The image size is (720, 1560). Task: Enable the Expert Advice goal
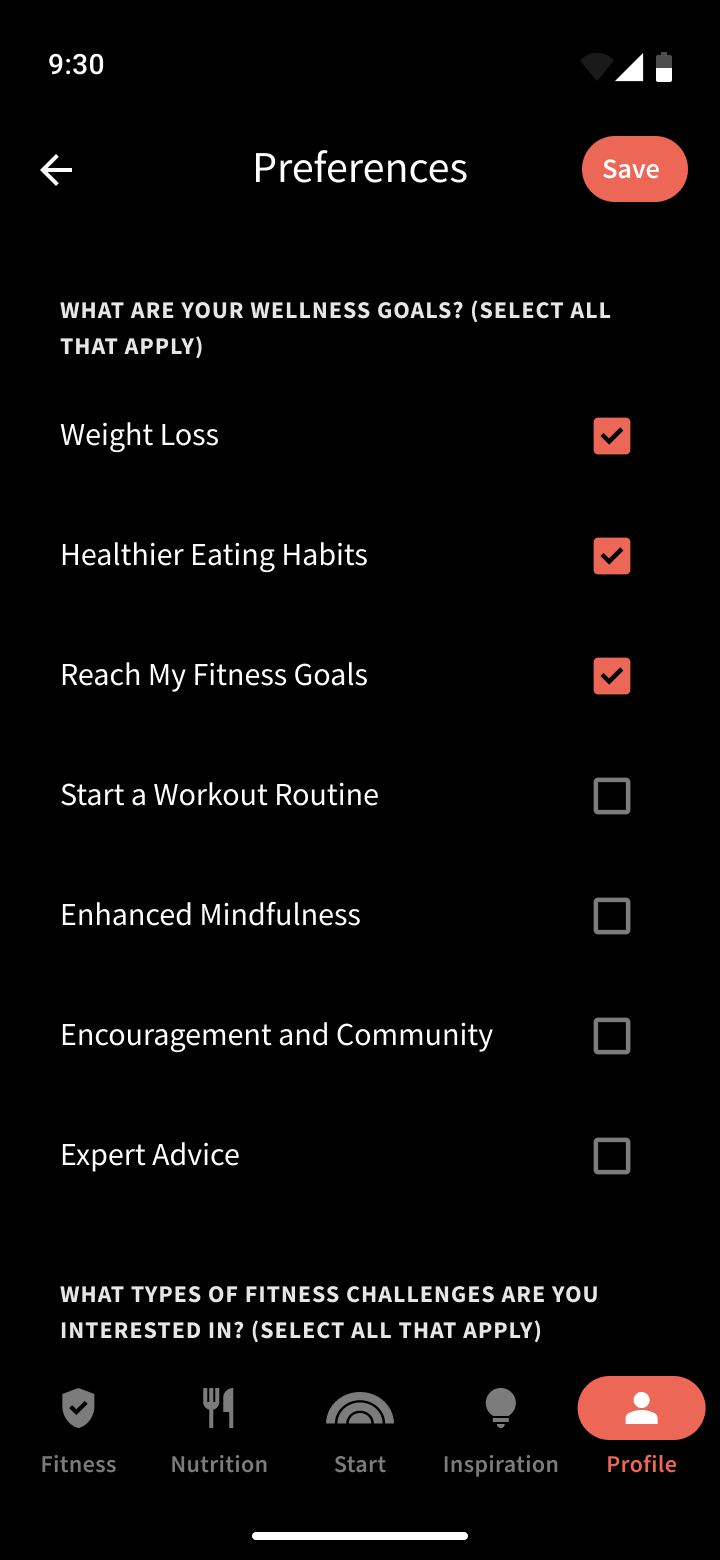click(x=612, y=1156)
